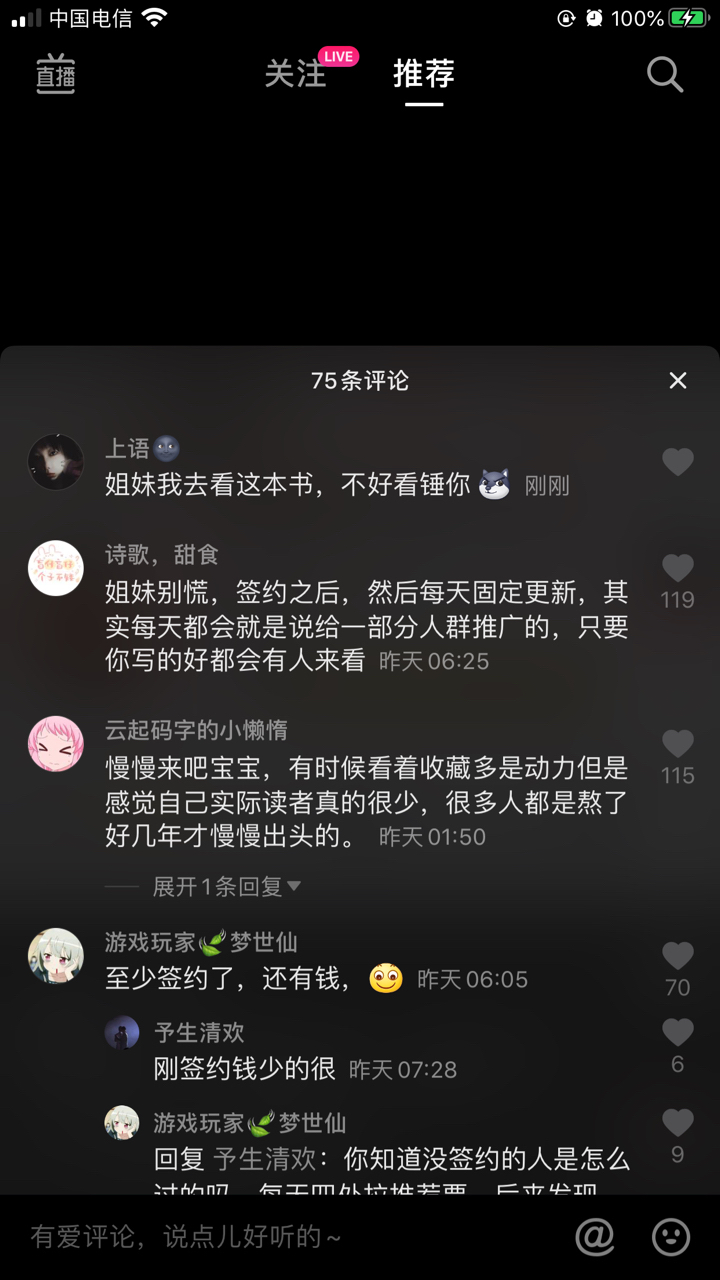Close the 75条评论 comments panel
Image resolution: width=720 pixels, height=1280 pixels.
pos(678,381)
